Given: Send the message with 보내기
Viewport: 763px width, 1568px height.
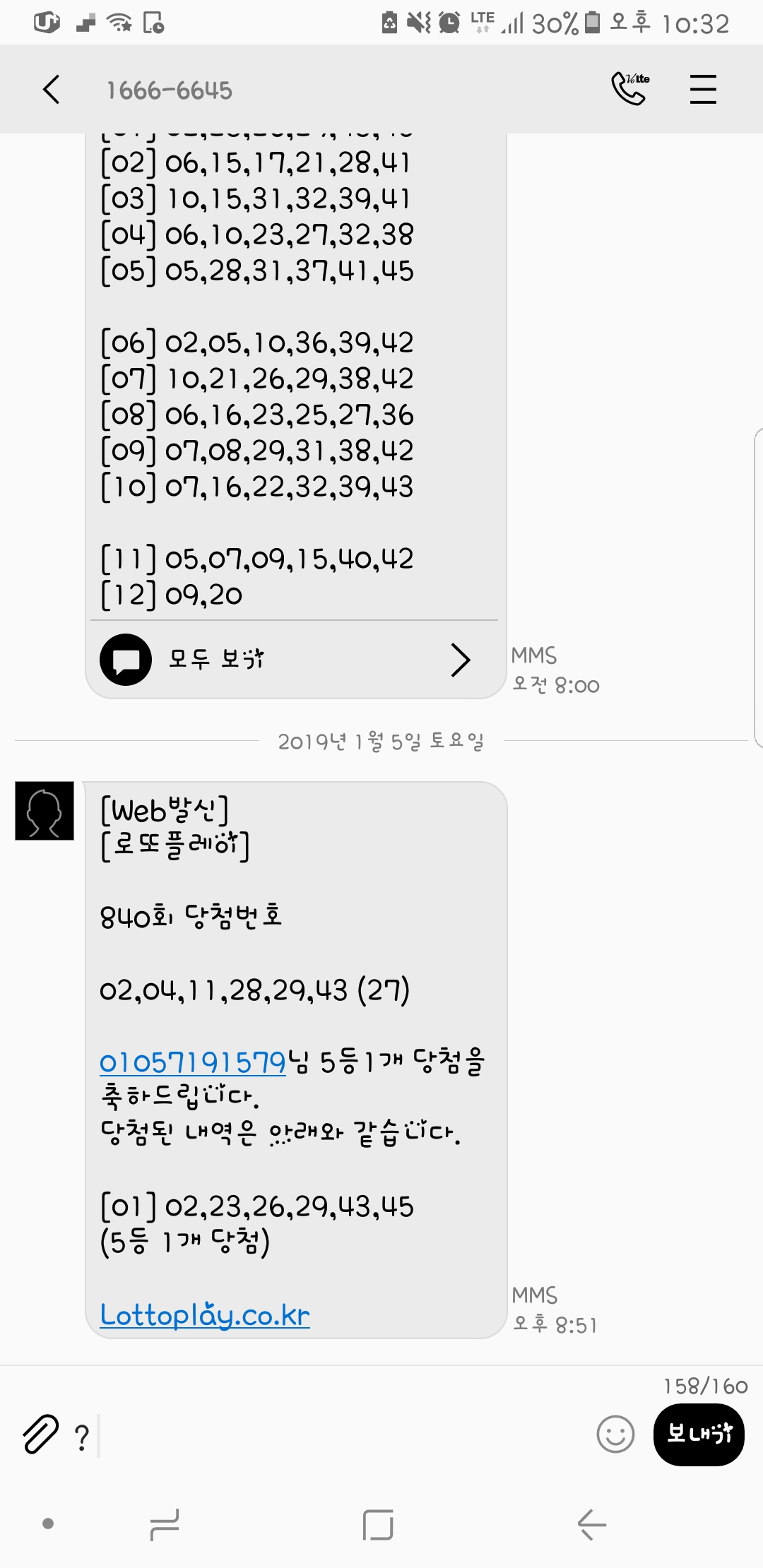Looking at the screenshot, I should [699, 1435].
